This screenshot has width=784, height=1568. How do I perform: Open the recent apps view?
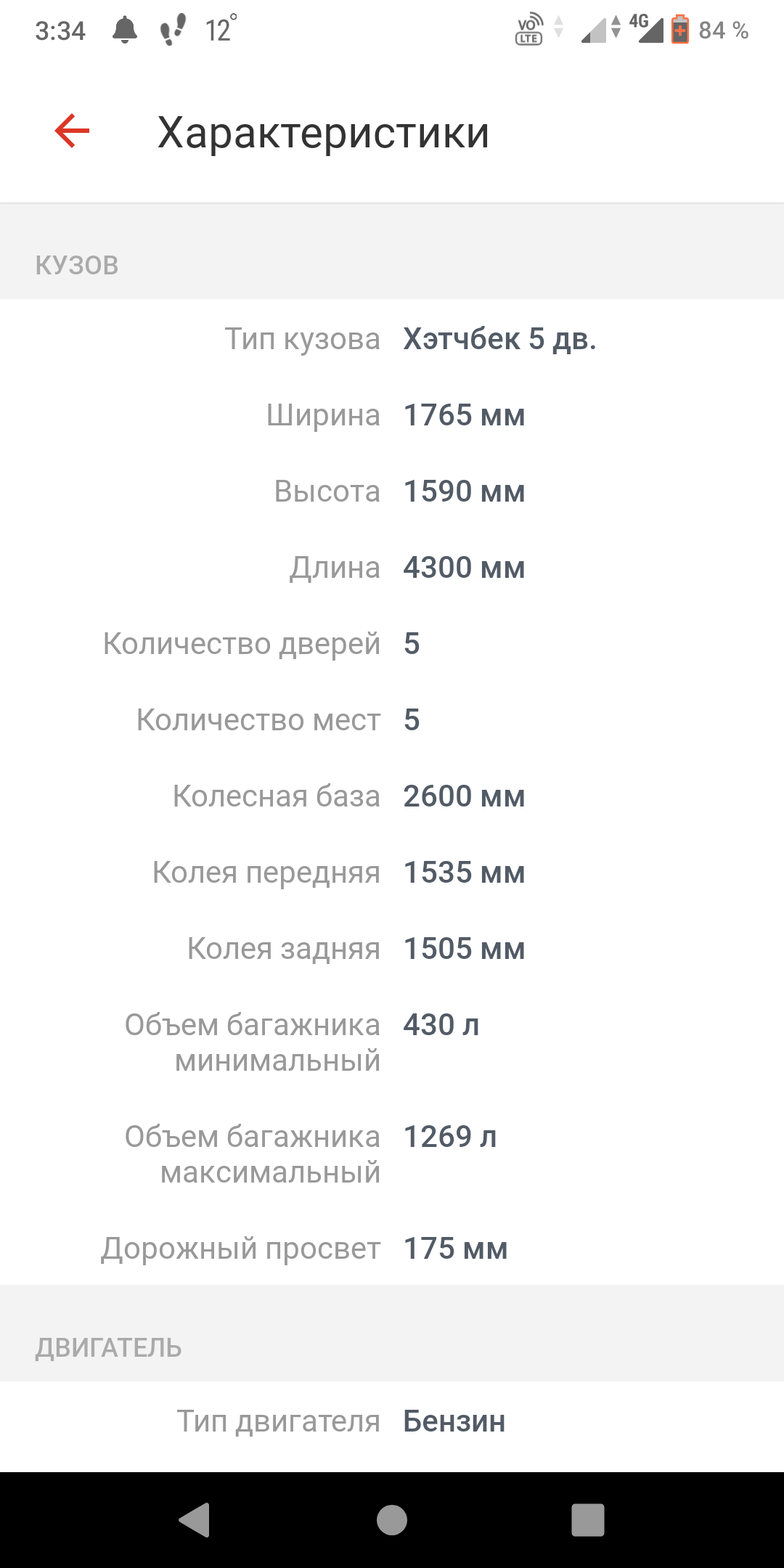(588, 1519)
